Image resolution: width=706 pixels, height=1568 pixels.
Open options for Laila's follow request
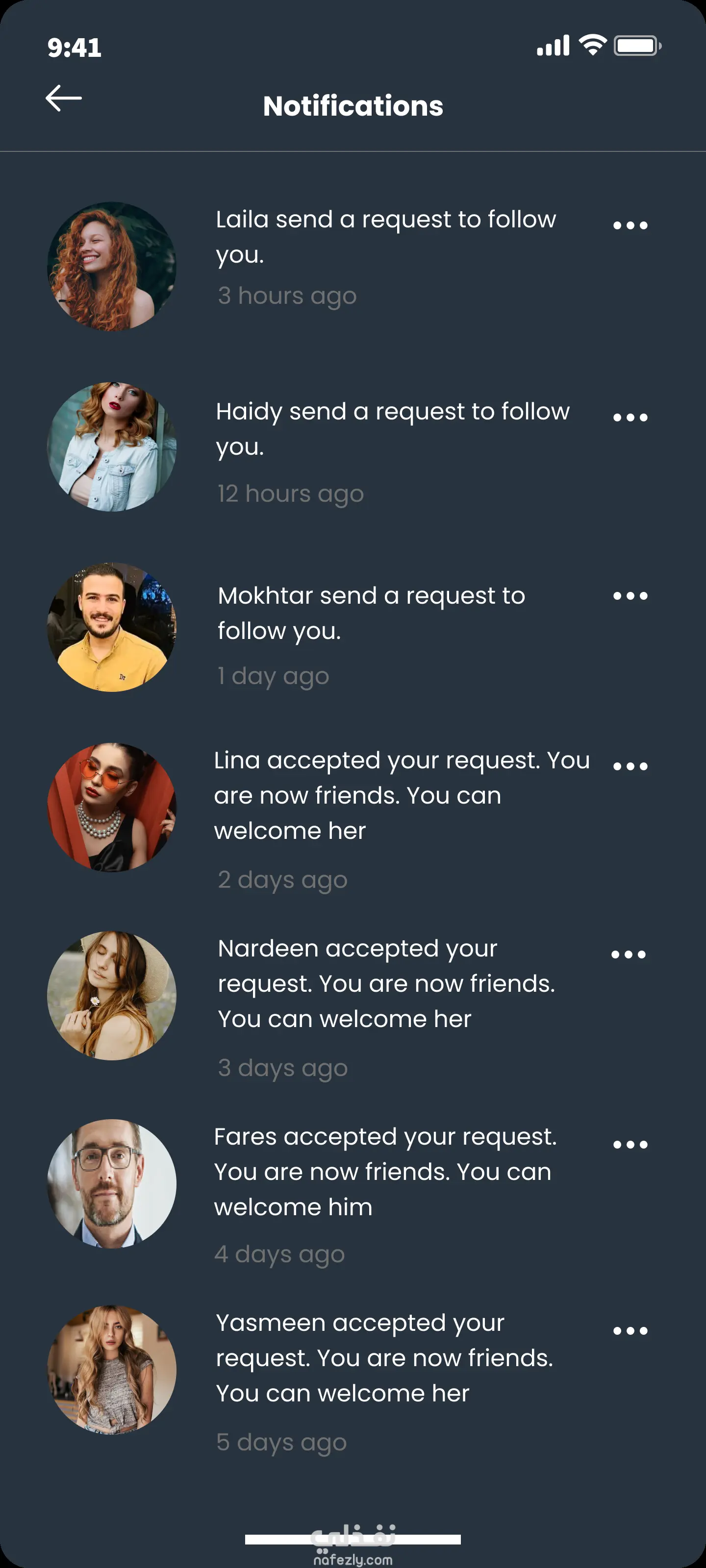(630, 226)
